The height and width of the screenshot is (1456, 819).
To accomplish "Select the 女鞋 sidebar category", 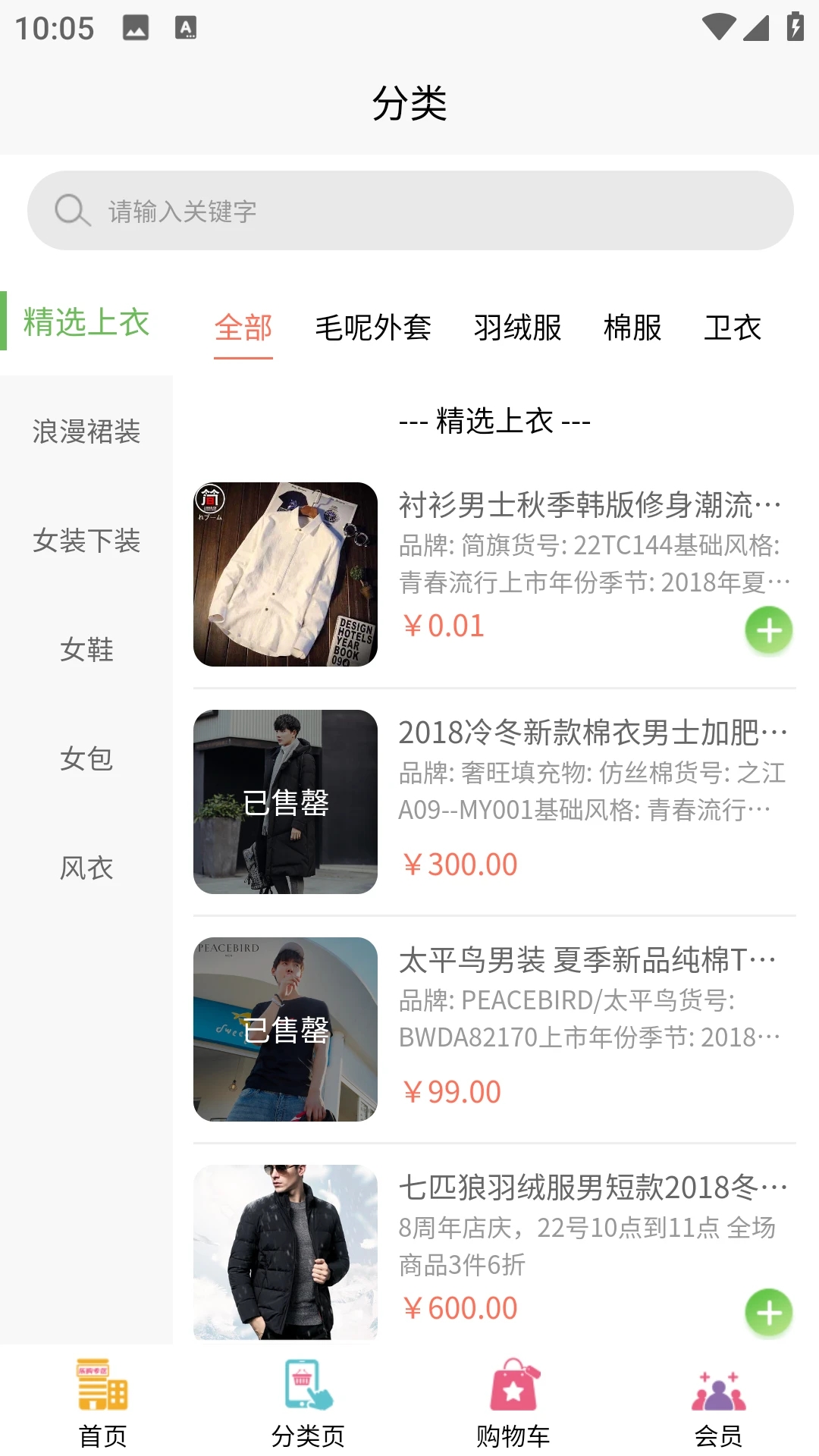I will coord(86,651).
